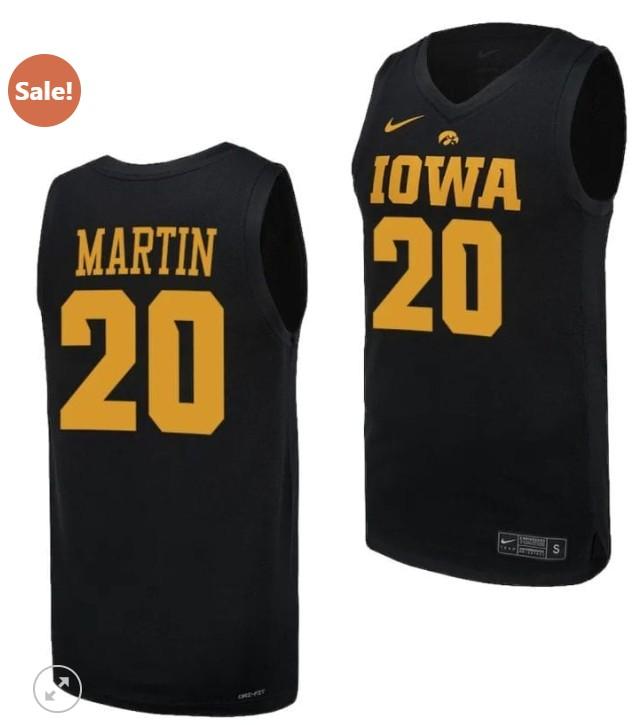Screen dimensions: 644x725
Task: Expand the jersey image to fullscreen
Action: 57,687
